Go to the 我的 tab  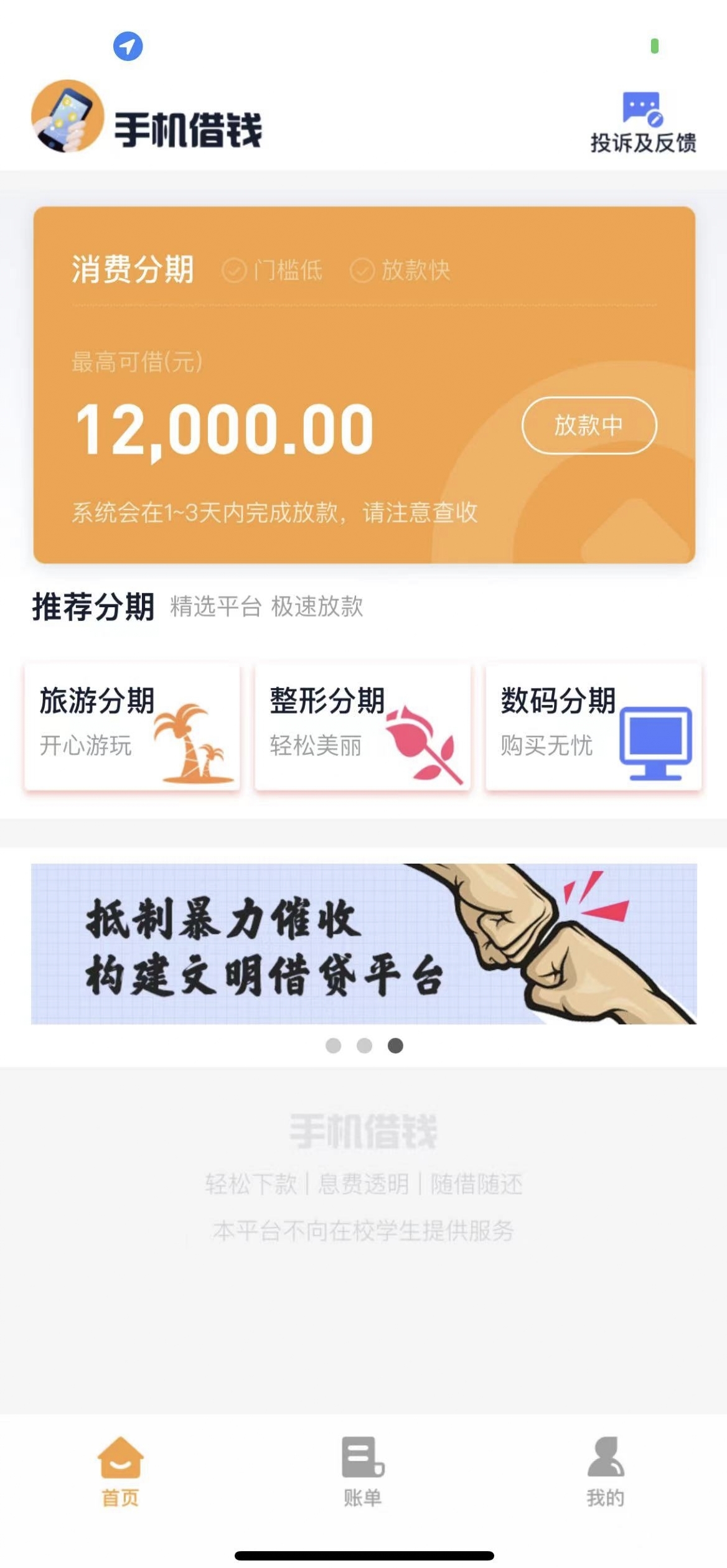point(605,1472)
